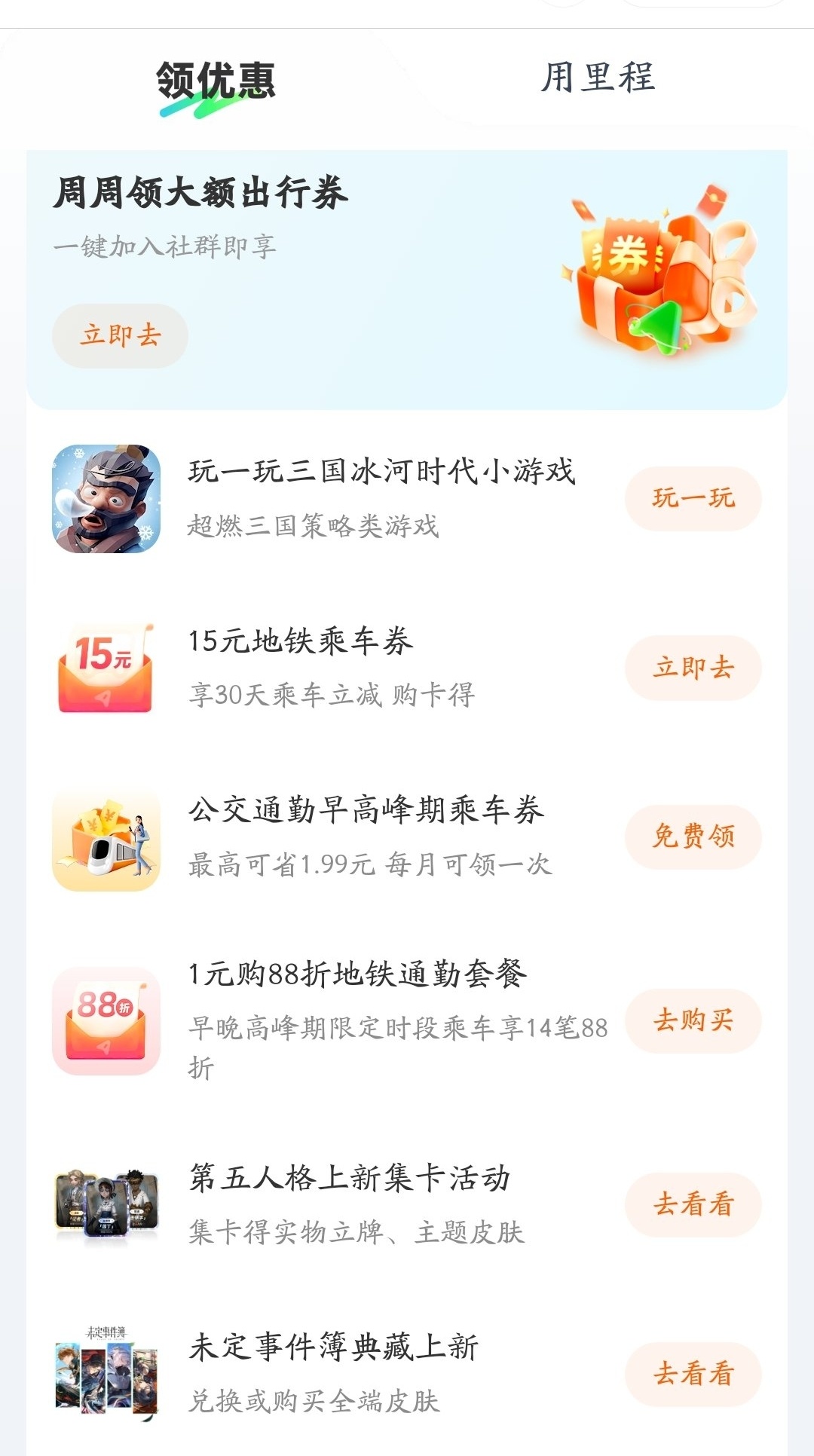Tap 去看看 for 未定事件簿典藏上新
The height and width of the screenshot is (1456, 814).
click(693, 1373)
